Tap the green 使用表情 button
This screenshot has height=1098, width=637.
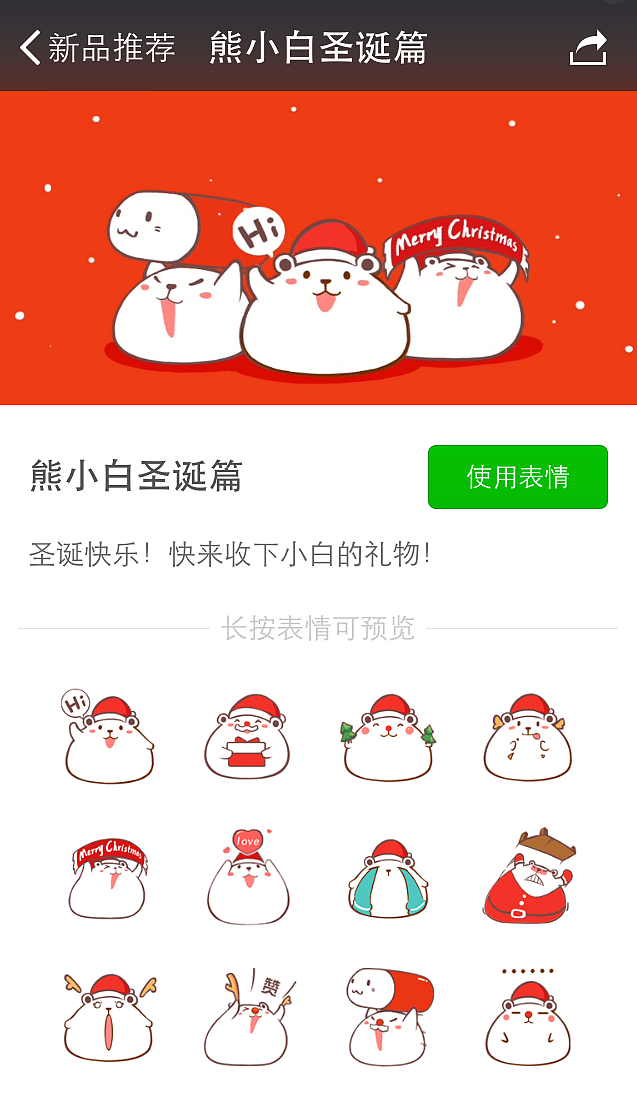click(517, 477)
